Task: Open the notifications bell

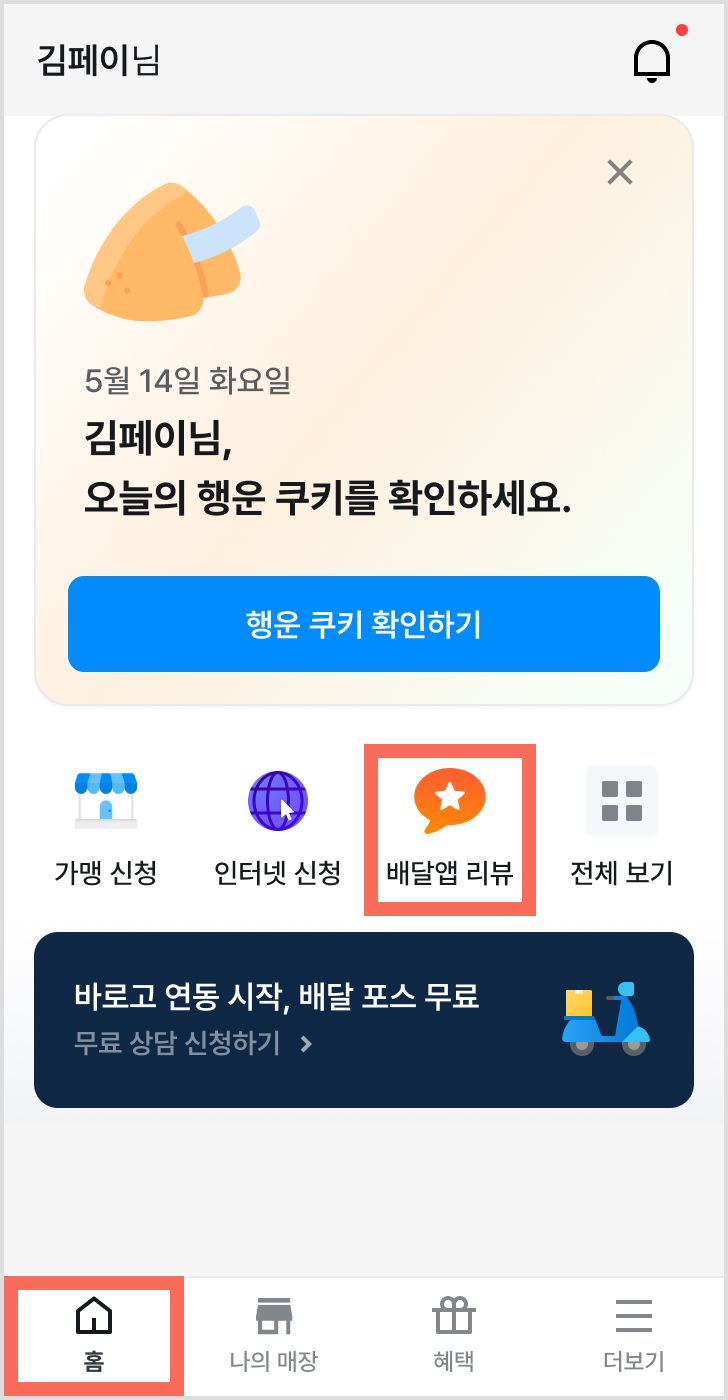Action: [652, 61]
